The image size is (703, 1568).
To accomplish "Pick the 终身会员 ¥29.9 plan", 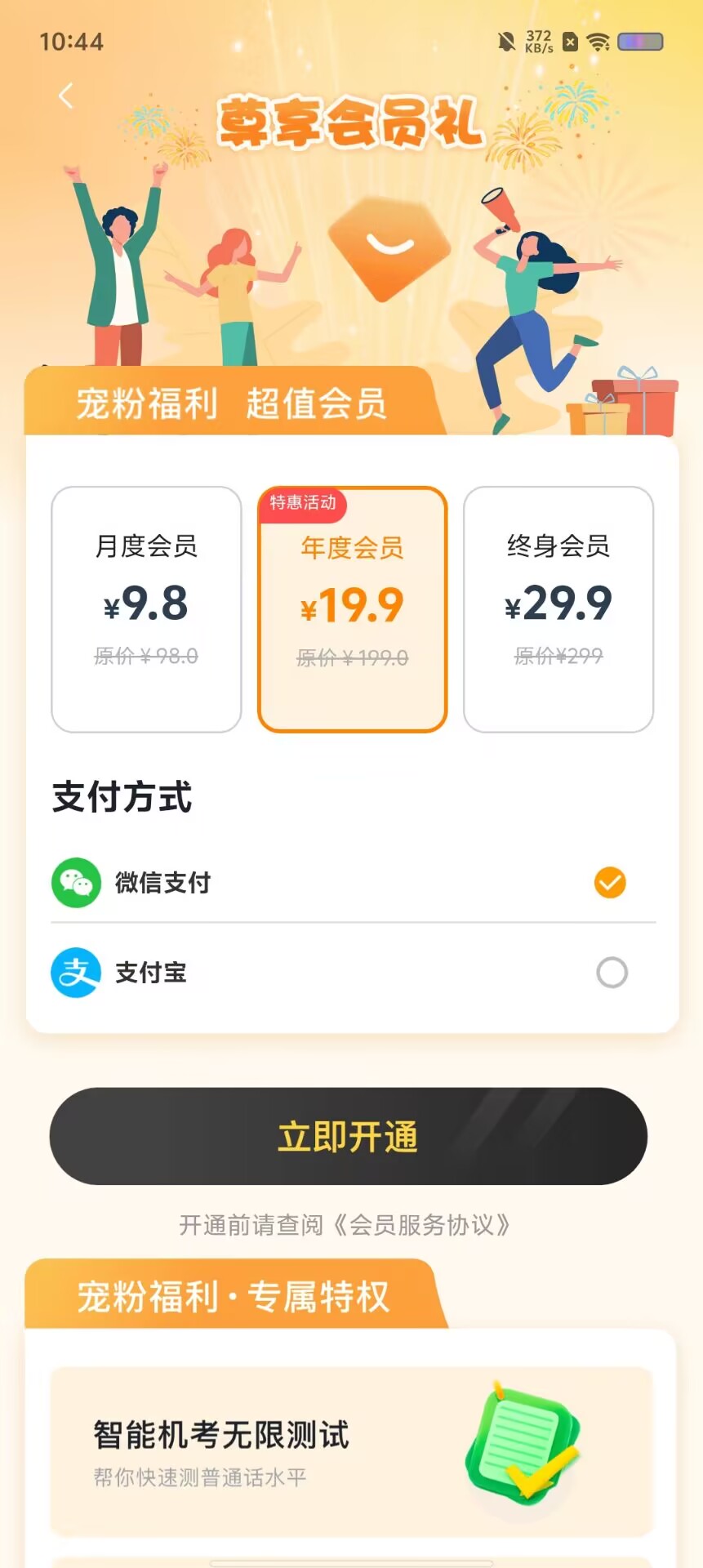I will pyautogui.click(x=558, y=609).
